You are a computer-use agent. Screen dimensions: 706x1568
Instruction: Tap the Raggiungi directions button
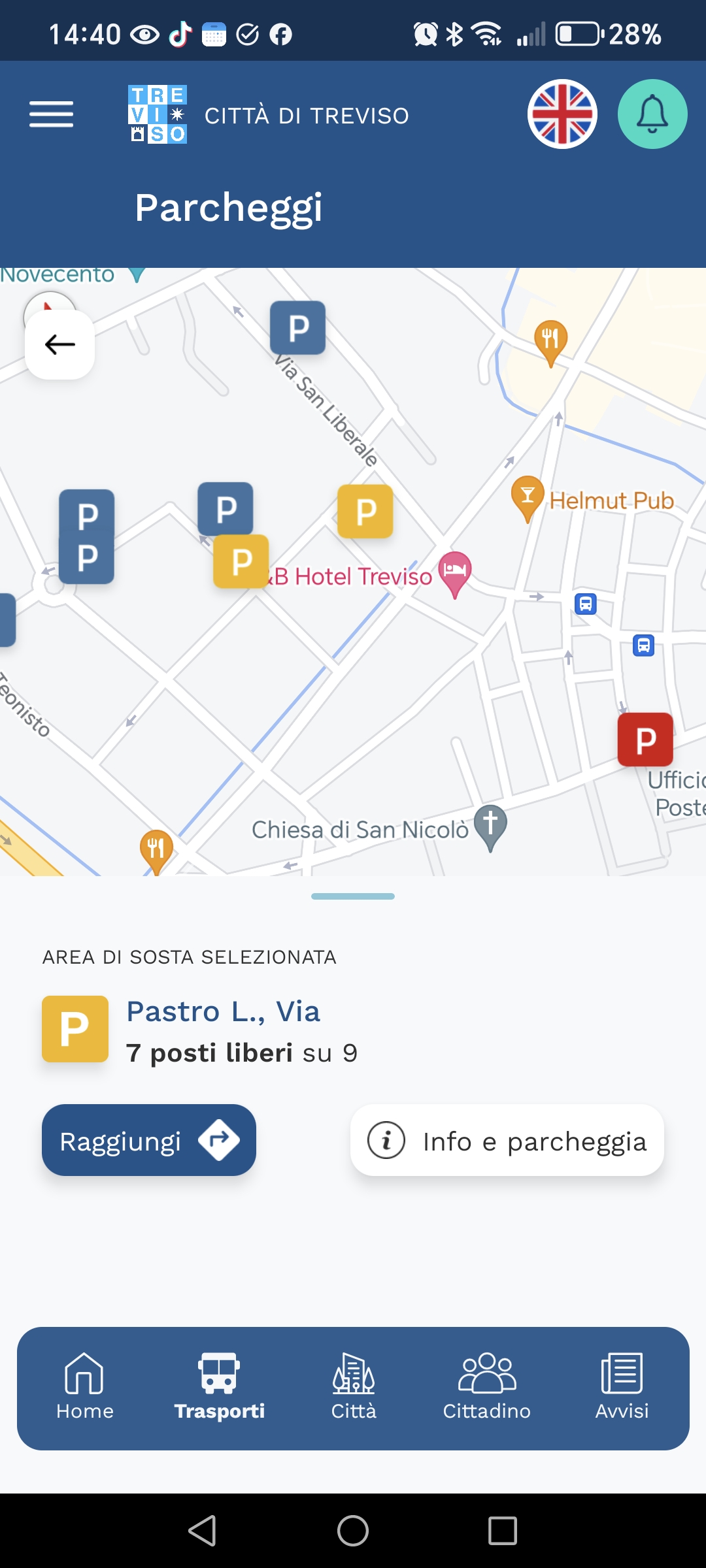(x=149, y=1140)
